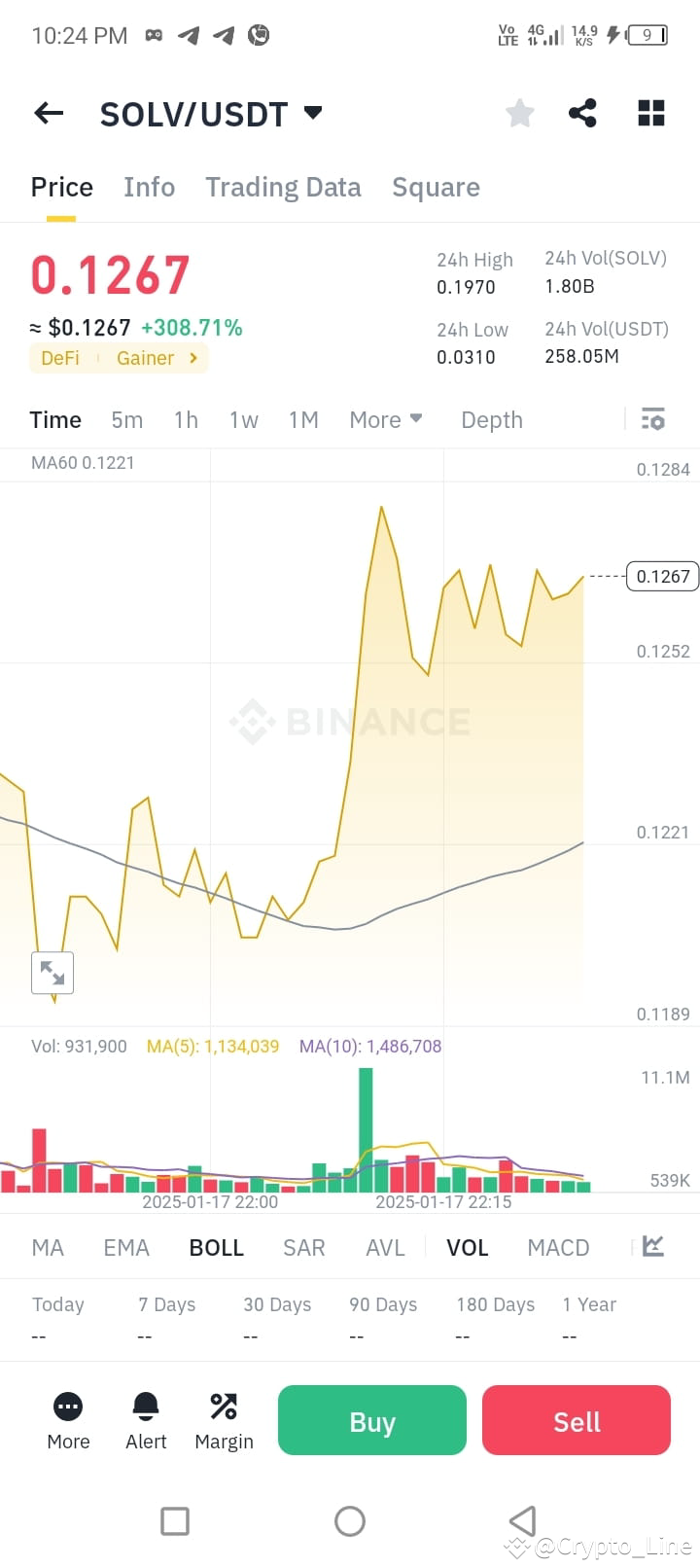This screenshot has width=700, height=1568.
Task: Select the 1h chart timeframe
Action: click(185, 419)
